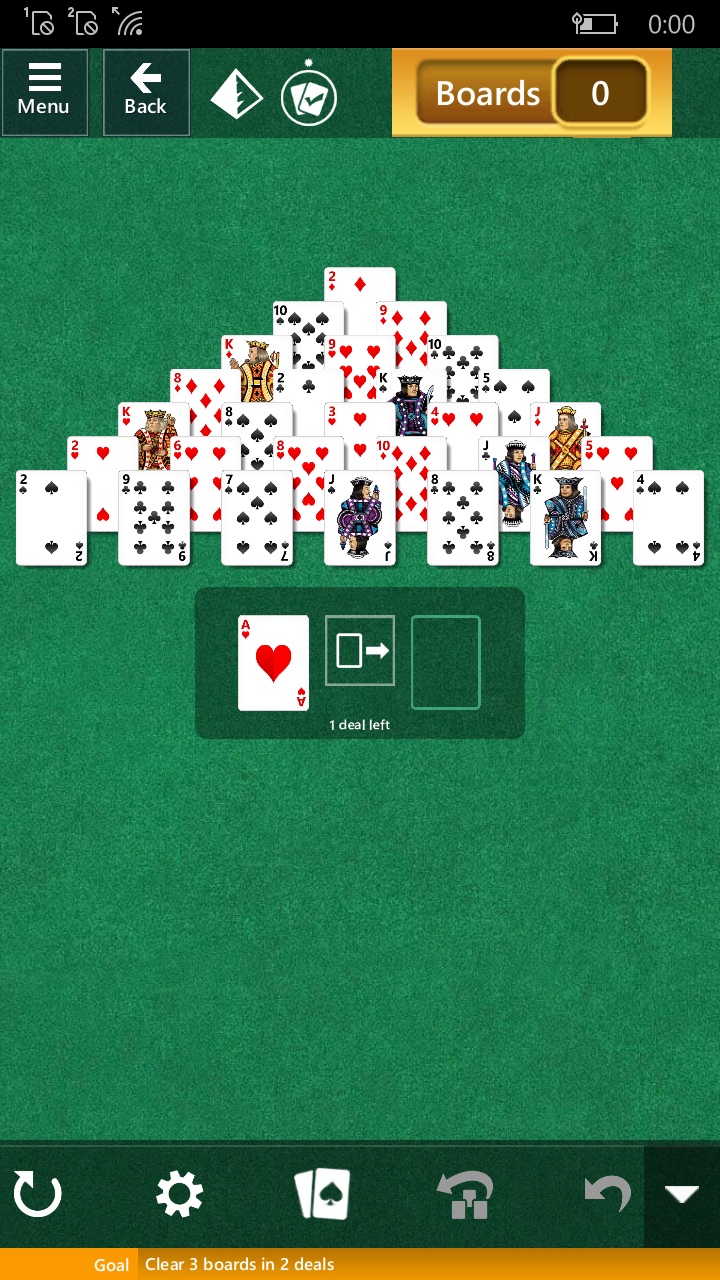Deal the next card from stock

pyautogui.click(x=360, y=651)
